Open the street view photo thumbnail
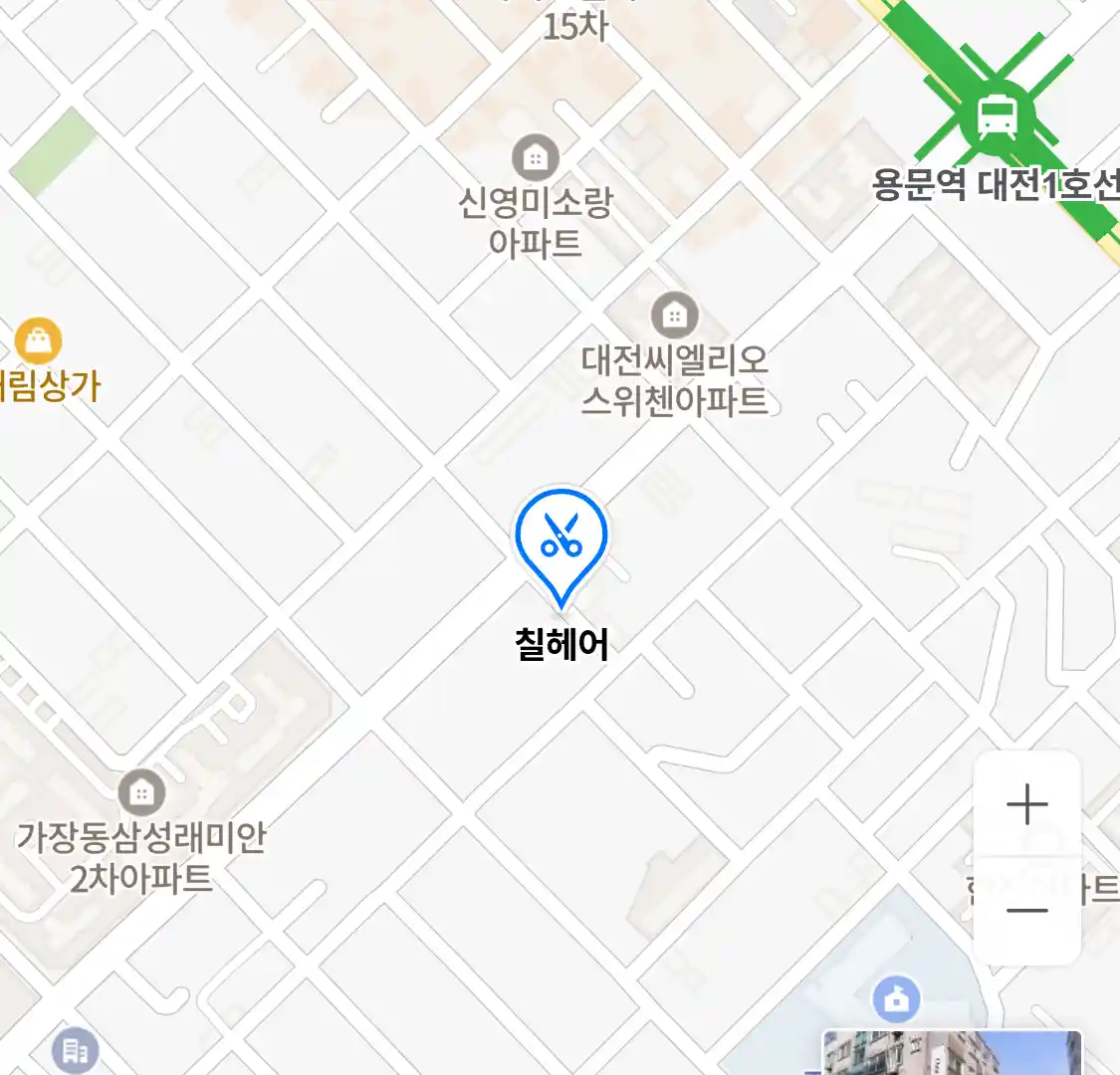This screenshot has height=1075, width=1120. (x=951, y=1053)
